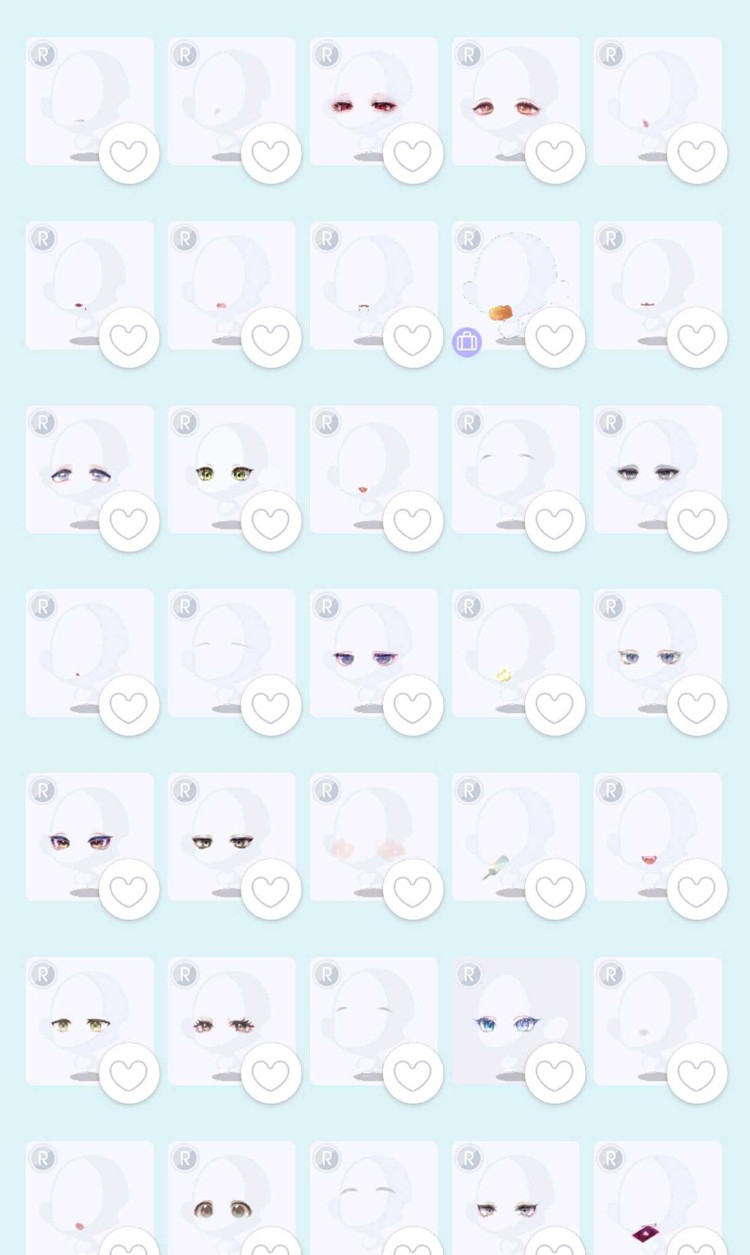The width and height of the screenshot is (750, 1255).
Task: Choose the dark red card face item
Action: pos(656,1200)
